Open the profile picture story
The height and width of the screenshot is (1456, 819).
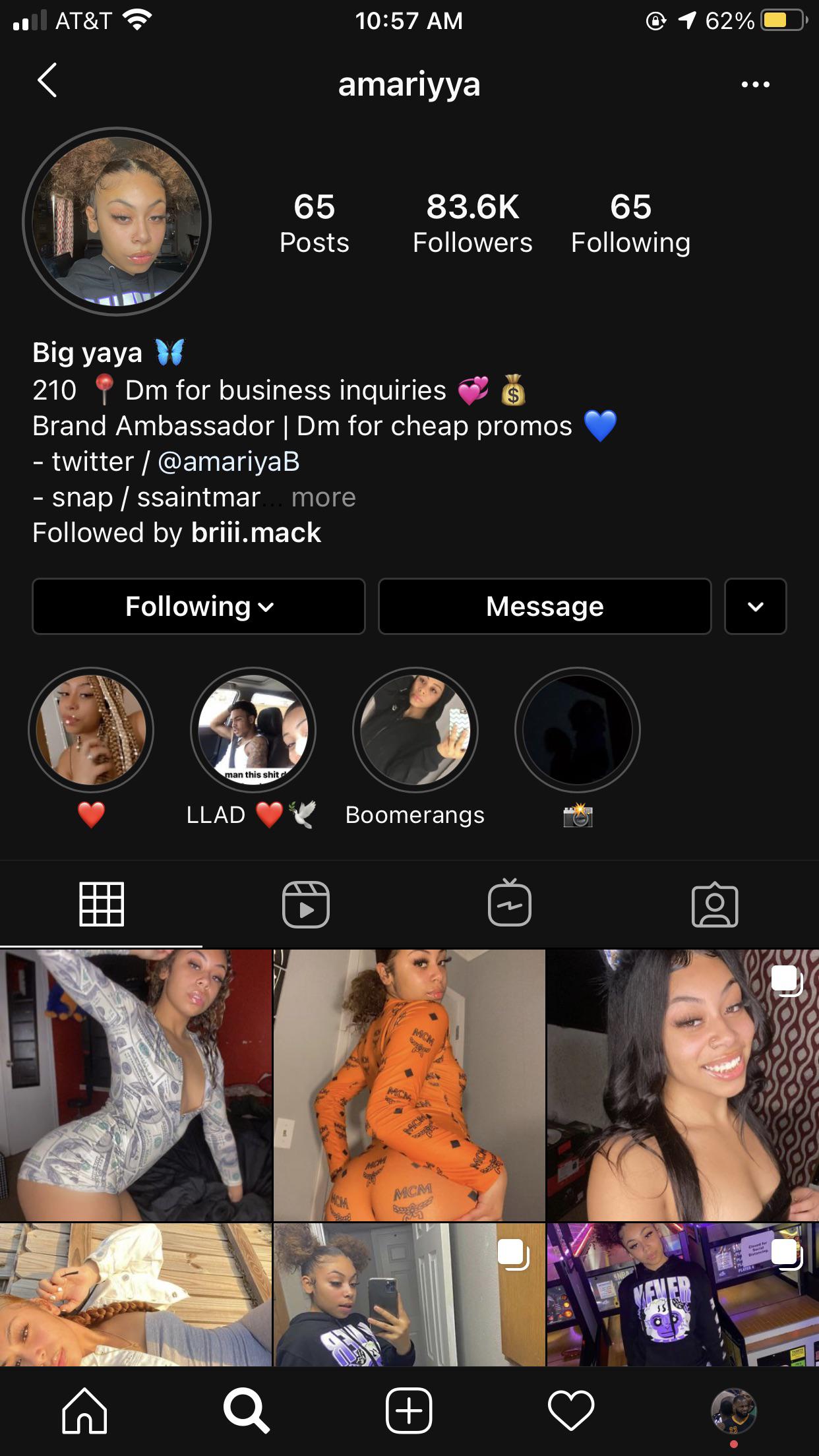pyautogui.click(x=117, y=222)
